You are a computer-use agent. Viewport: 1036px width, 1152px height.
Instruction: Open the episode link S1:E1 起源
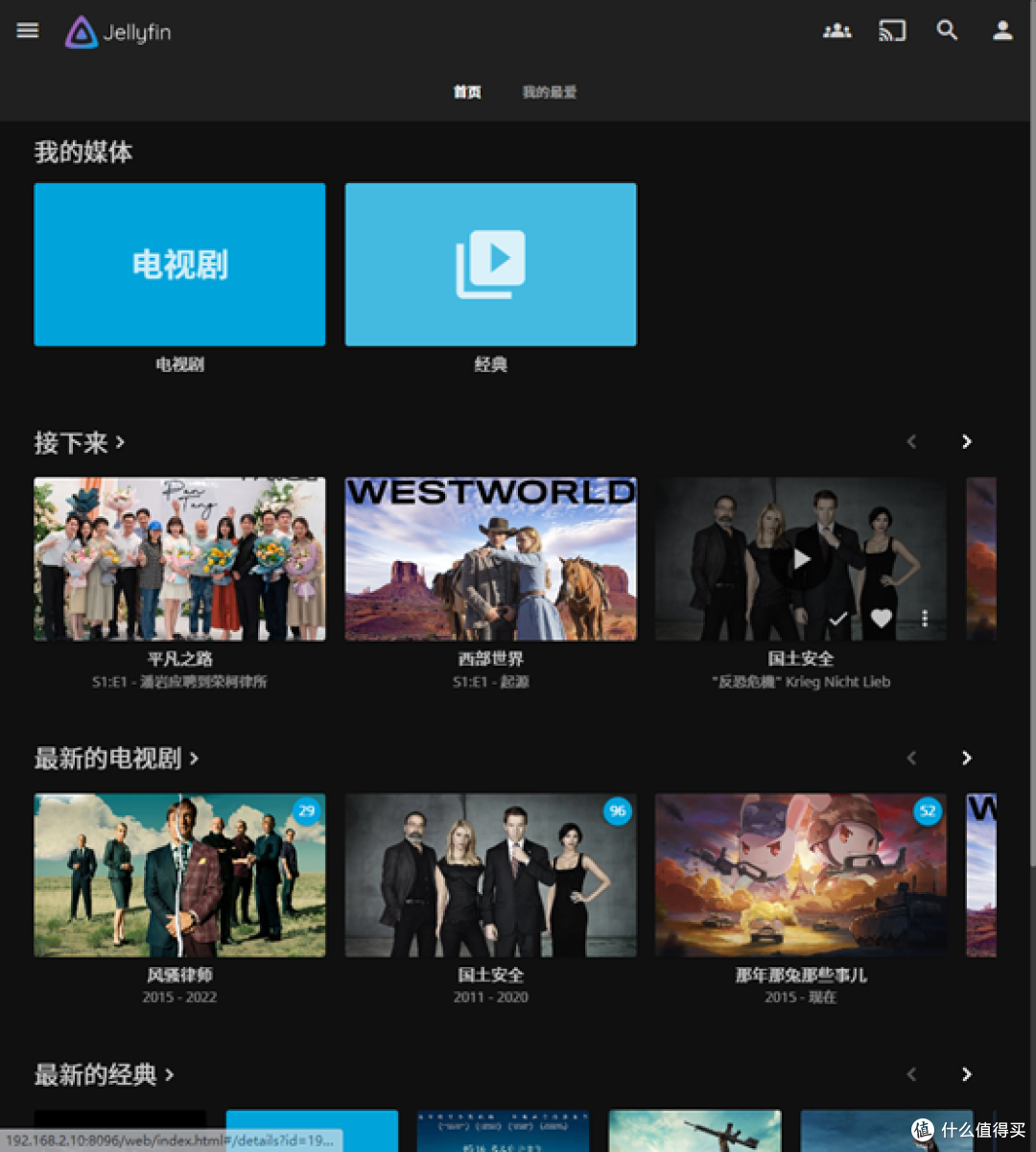490,681
